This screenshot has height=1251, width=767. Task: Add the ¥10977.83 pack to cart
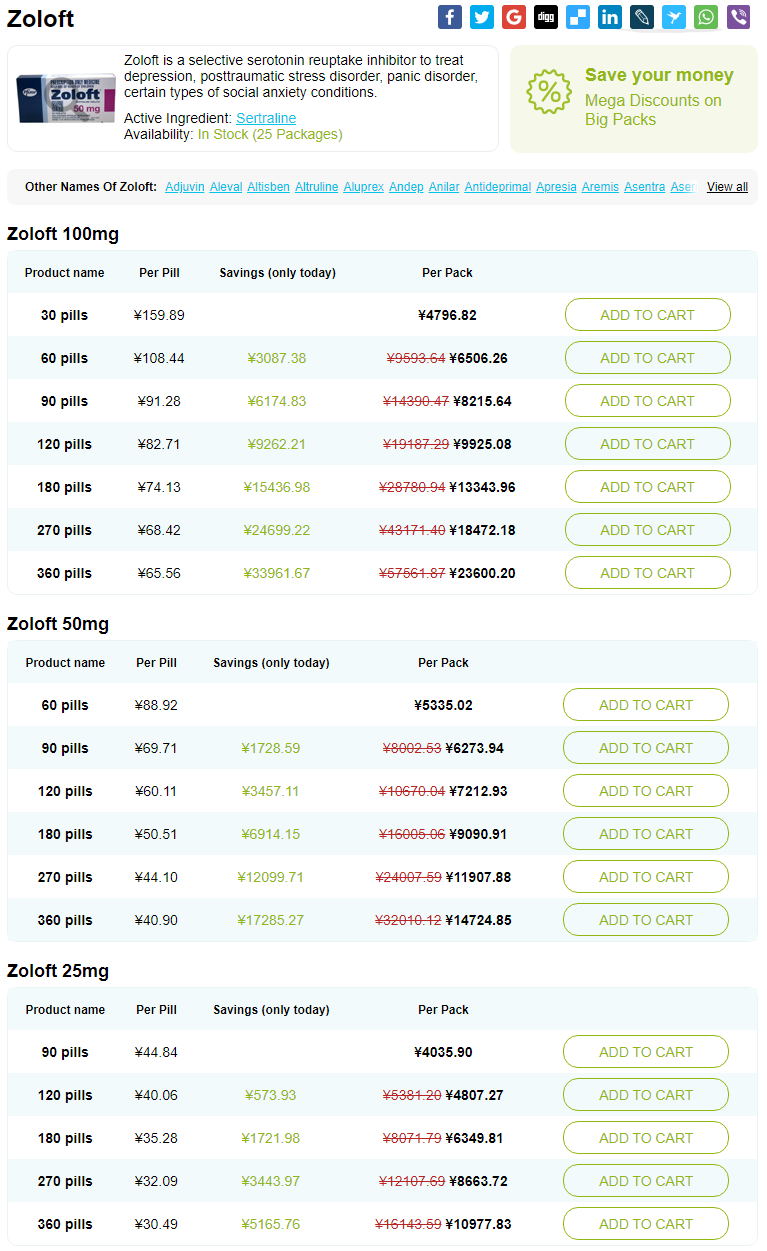pyautogui.click(x=646, y=1224)
